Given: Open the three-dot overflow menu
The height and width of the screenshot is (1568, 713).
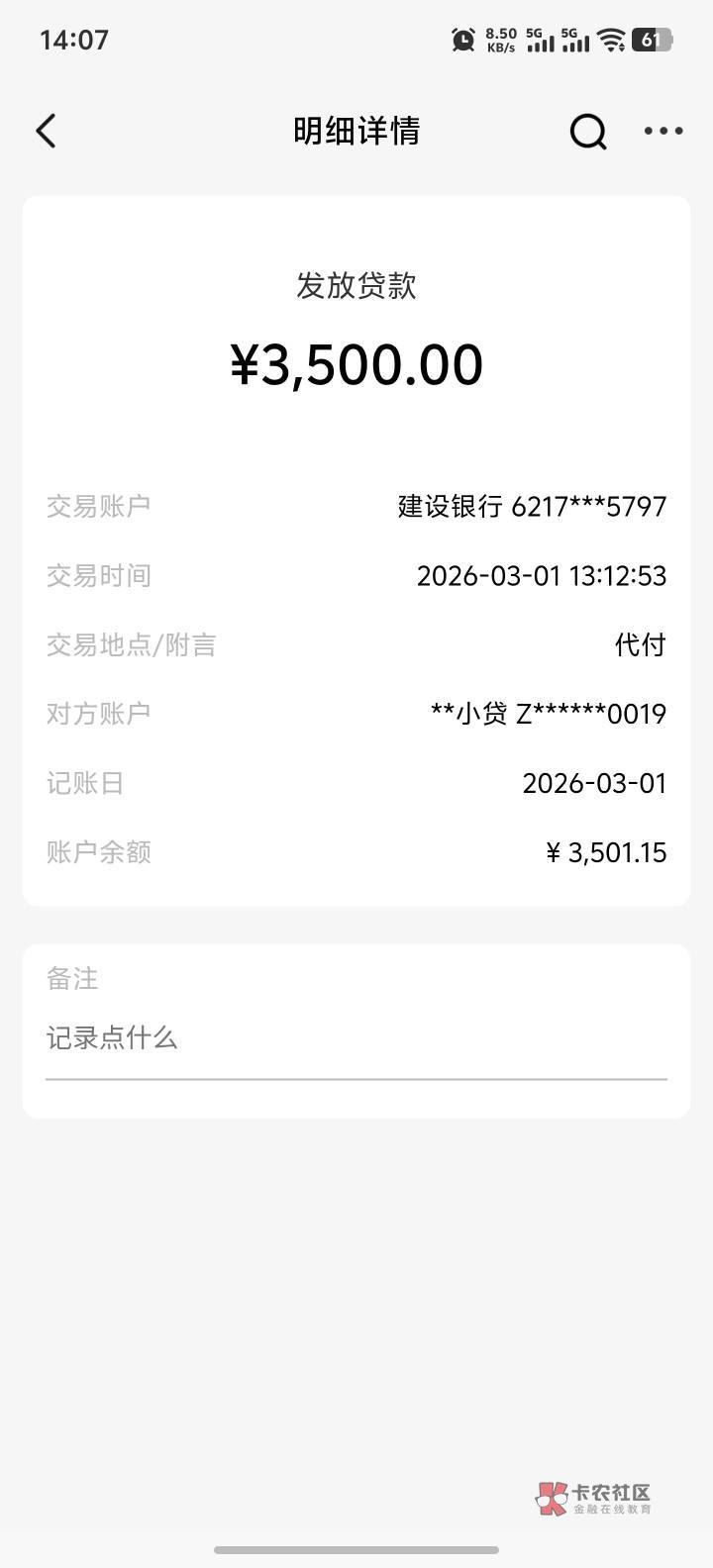Looking at the screenshot, I should pos(663,131).
